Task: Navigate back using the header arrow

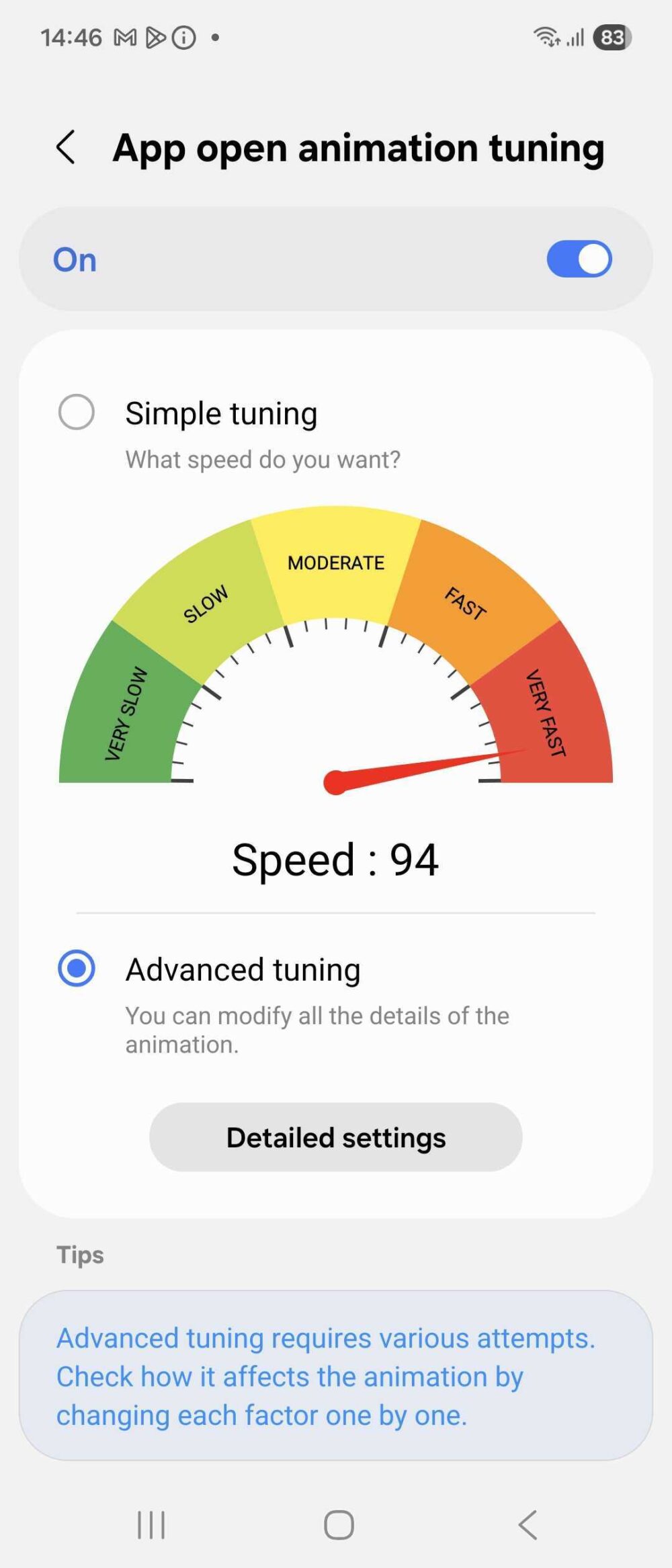Action: [67, 147]
